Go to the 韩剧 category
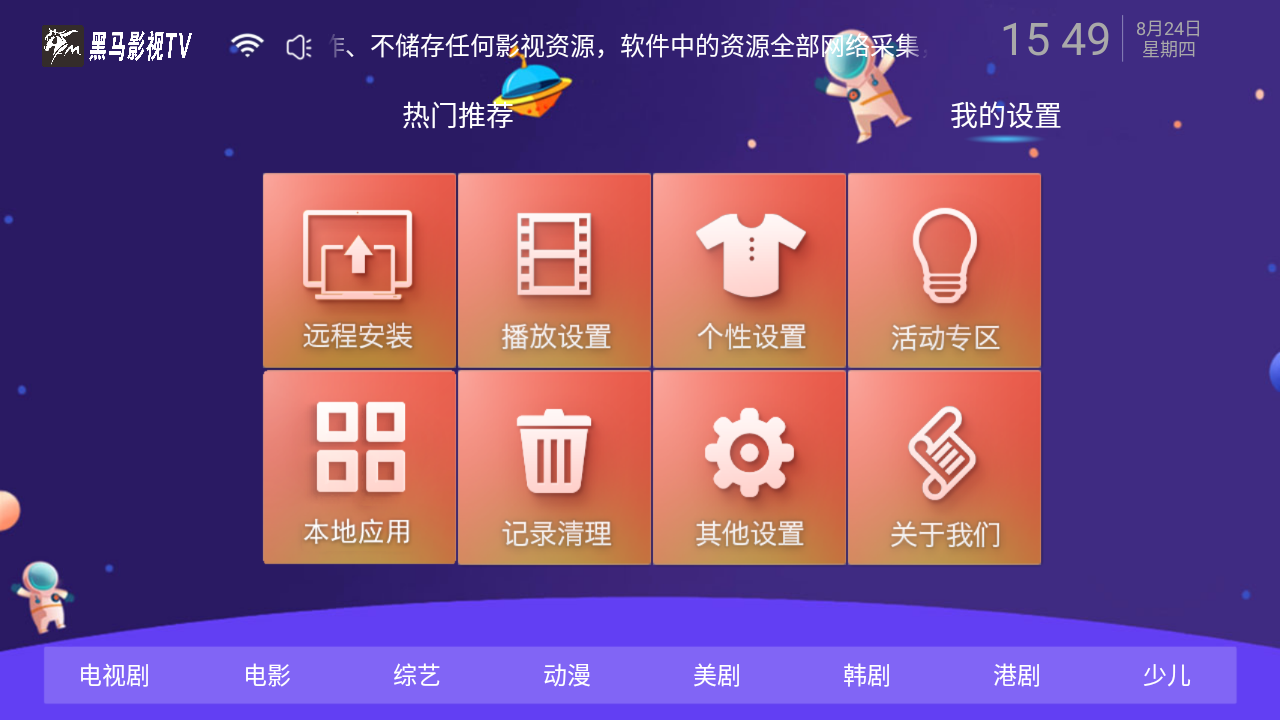This screenshot has height=720, width=1280. pyautogui.click(x=867, y=676)
